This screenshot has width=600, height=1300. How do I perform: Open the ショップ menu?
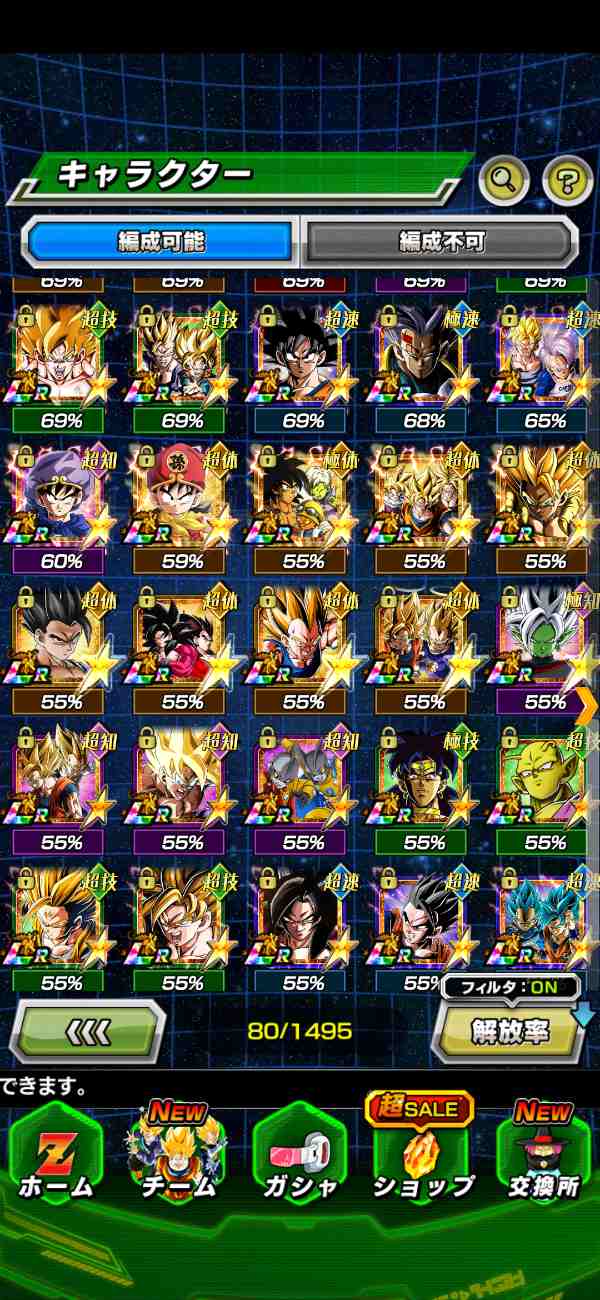pyautogui.click(x=422, y=1155)
